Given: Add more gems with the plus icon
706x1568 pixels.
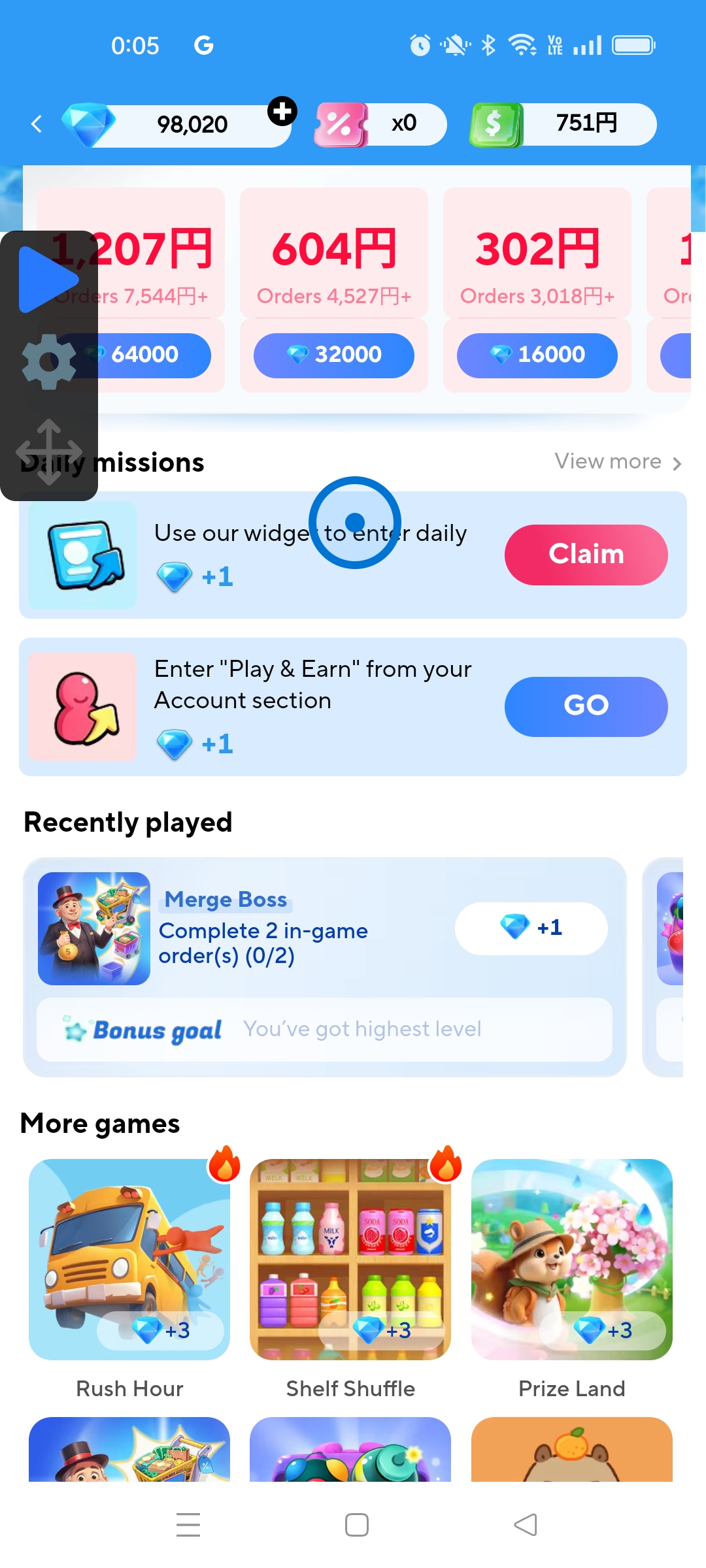Looking at the screenshot, I should (282, 112).
